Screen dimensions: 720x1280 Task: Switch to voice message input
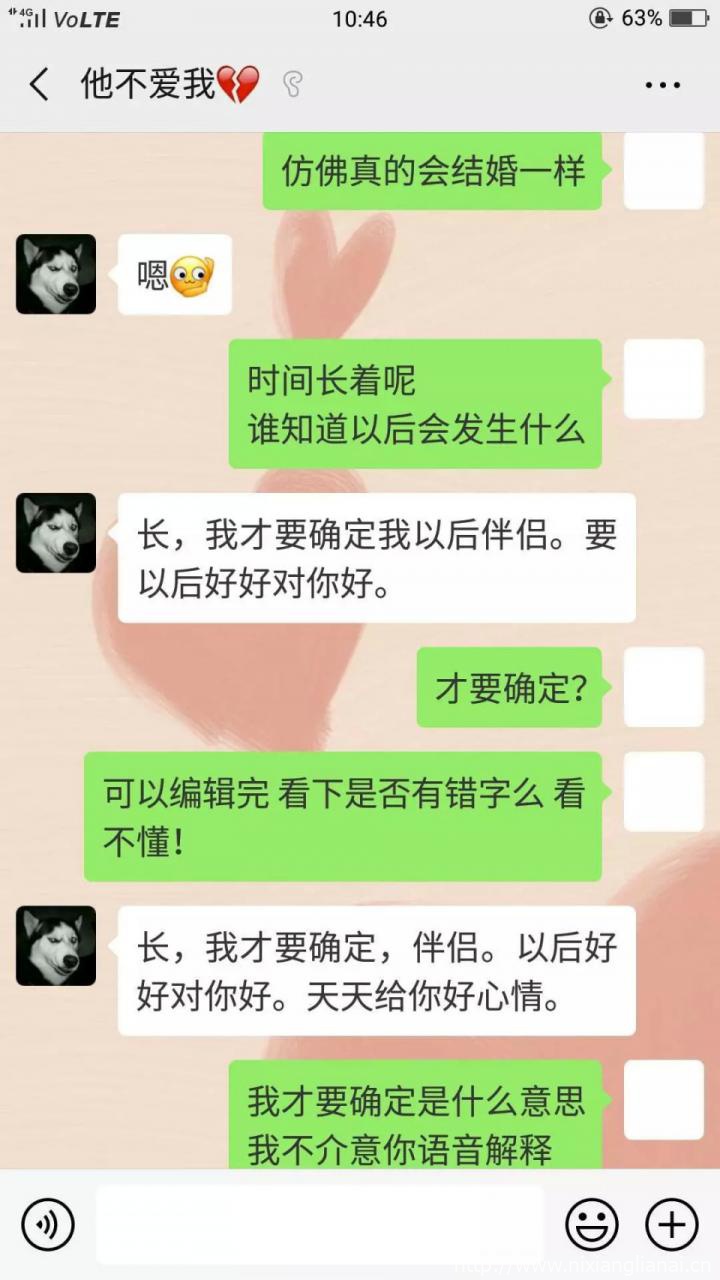pos(48,1224)
